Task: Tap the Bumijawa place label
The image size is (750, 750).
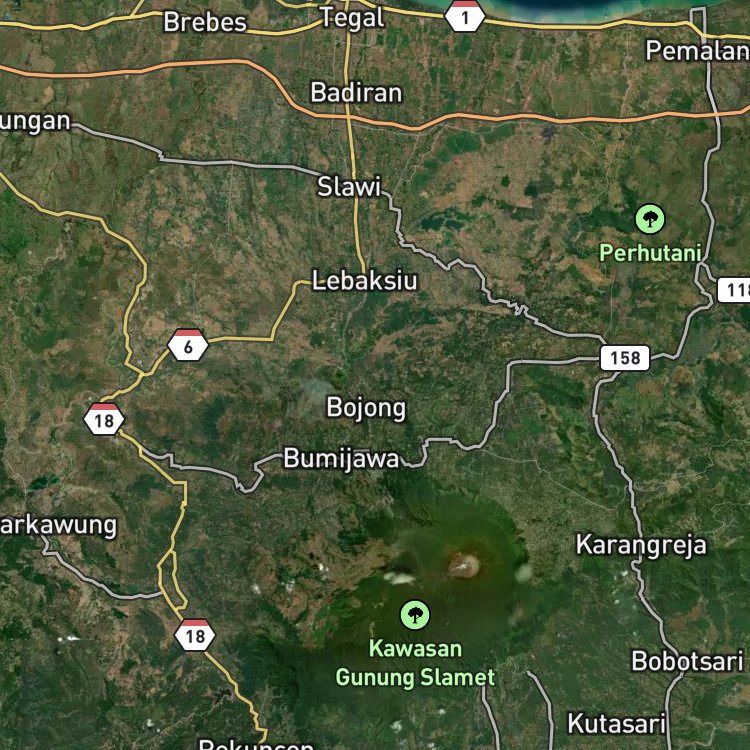Action: pos(341,459)
